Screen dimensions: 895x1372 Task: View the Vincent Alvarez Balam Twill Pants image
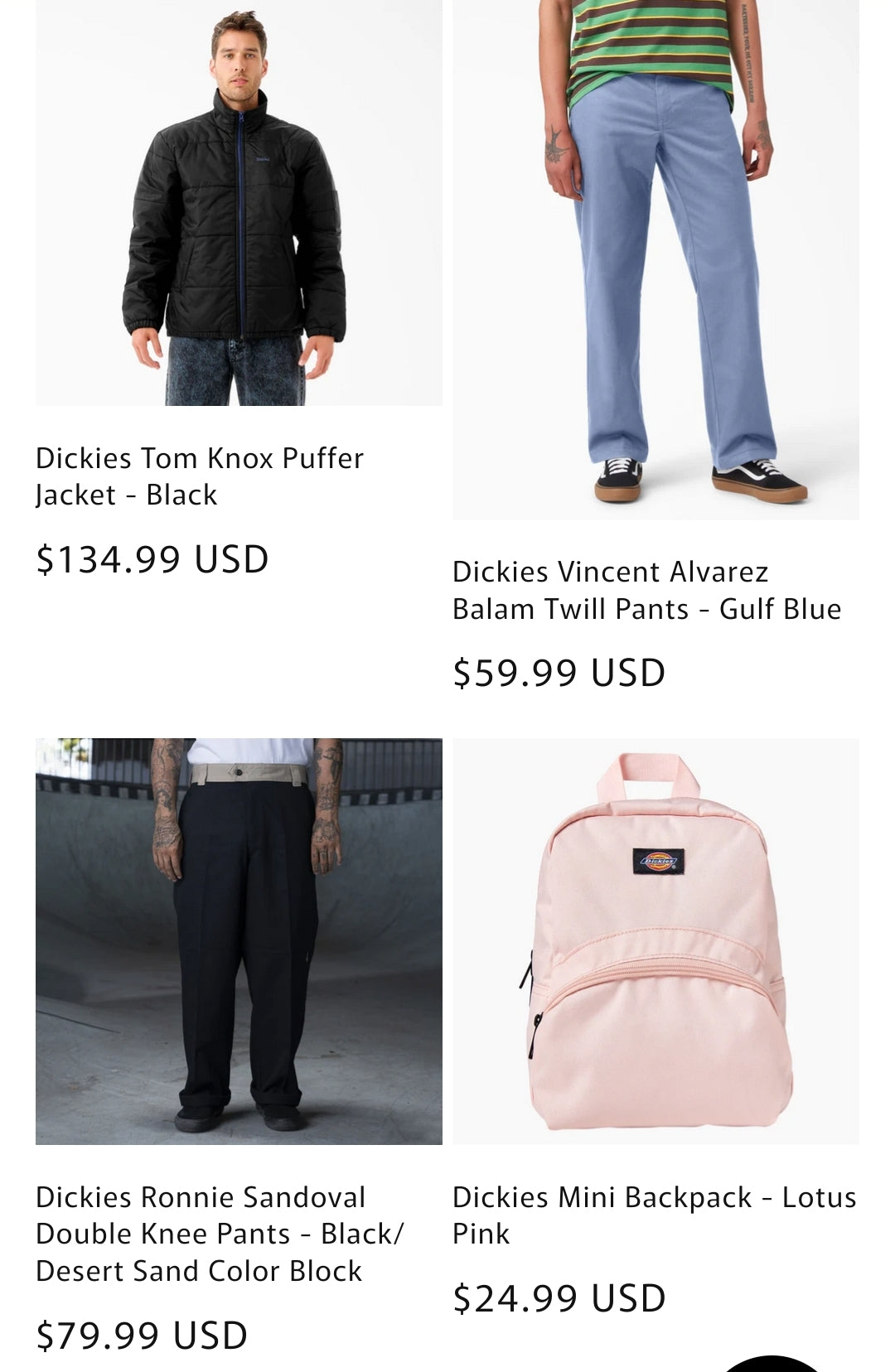coord(656,259)
